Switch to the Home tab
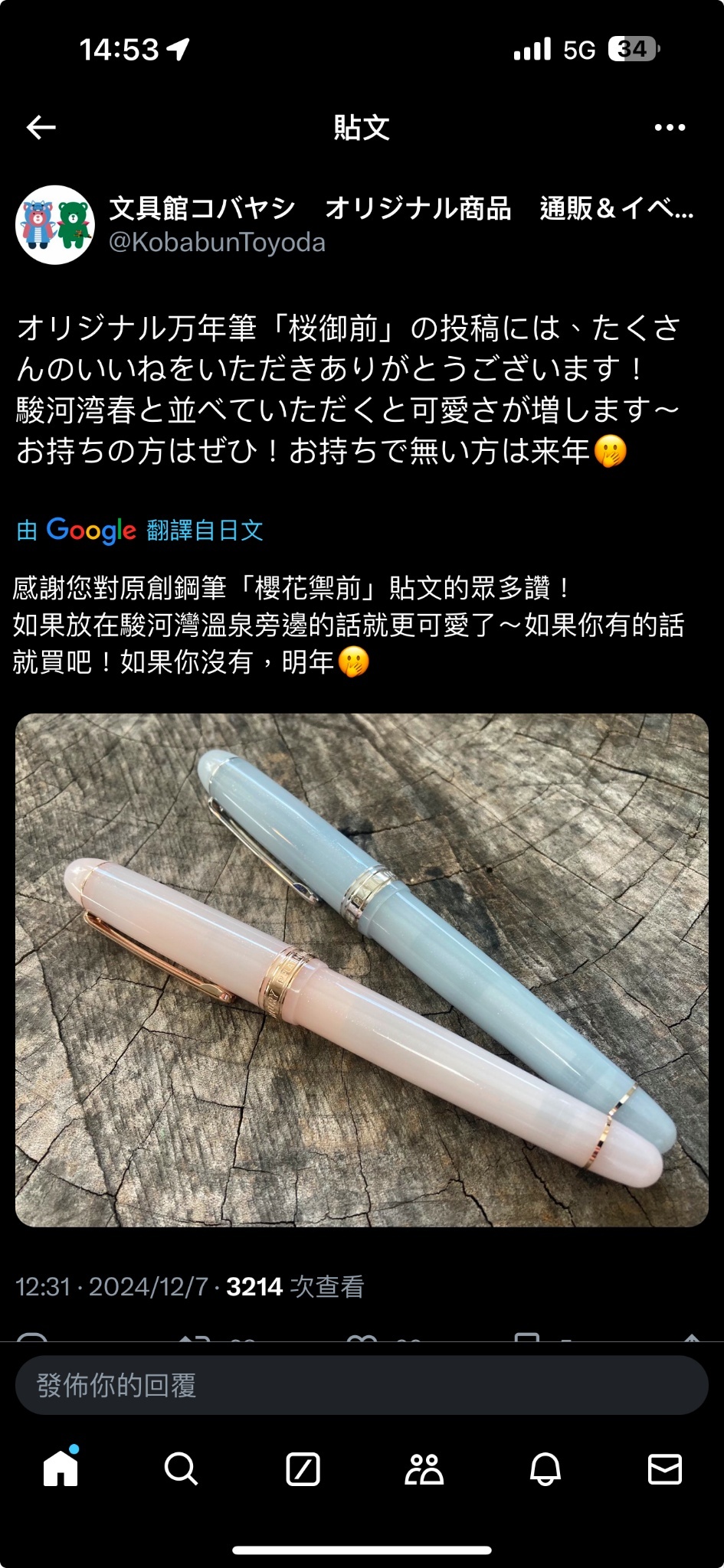The image size is (724, 1568). [x=61, y=1468]
